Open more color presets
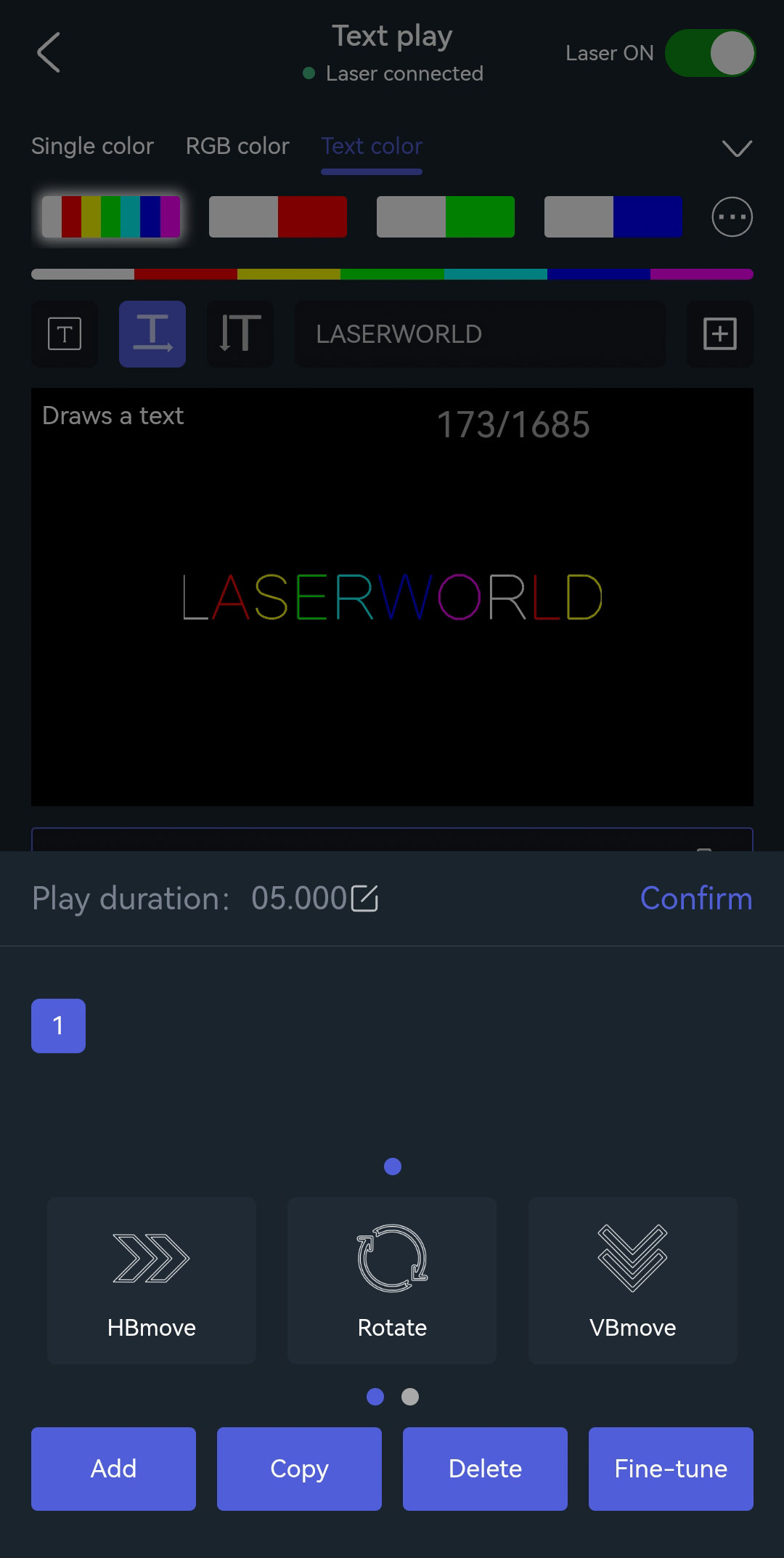784x1558 pixels. click(x=732, y=216)
